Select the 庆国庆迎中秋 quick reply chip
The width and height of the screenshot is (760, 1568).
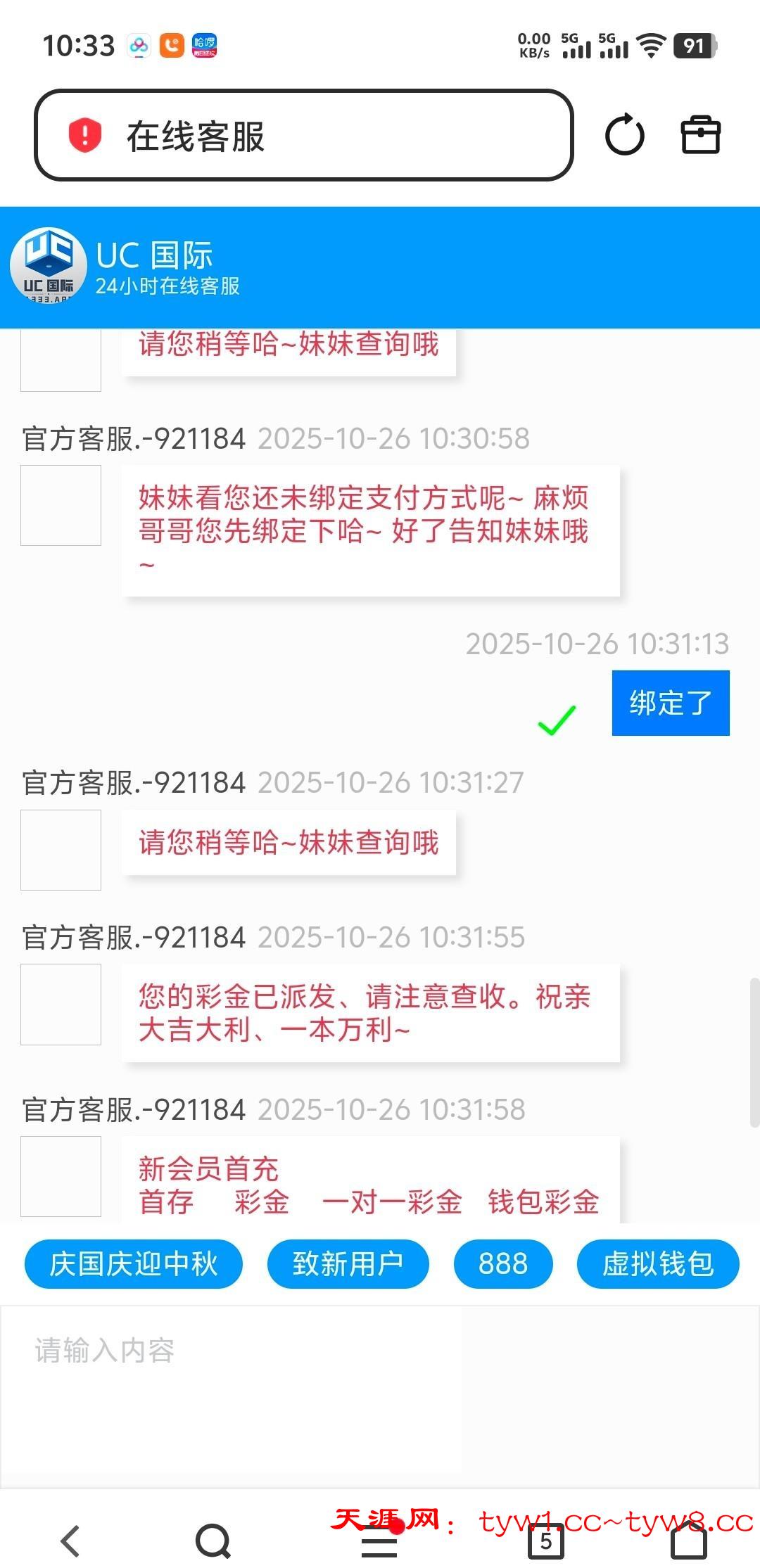(134, 1264)
